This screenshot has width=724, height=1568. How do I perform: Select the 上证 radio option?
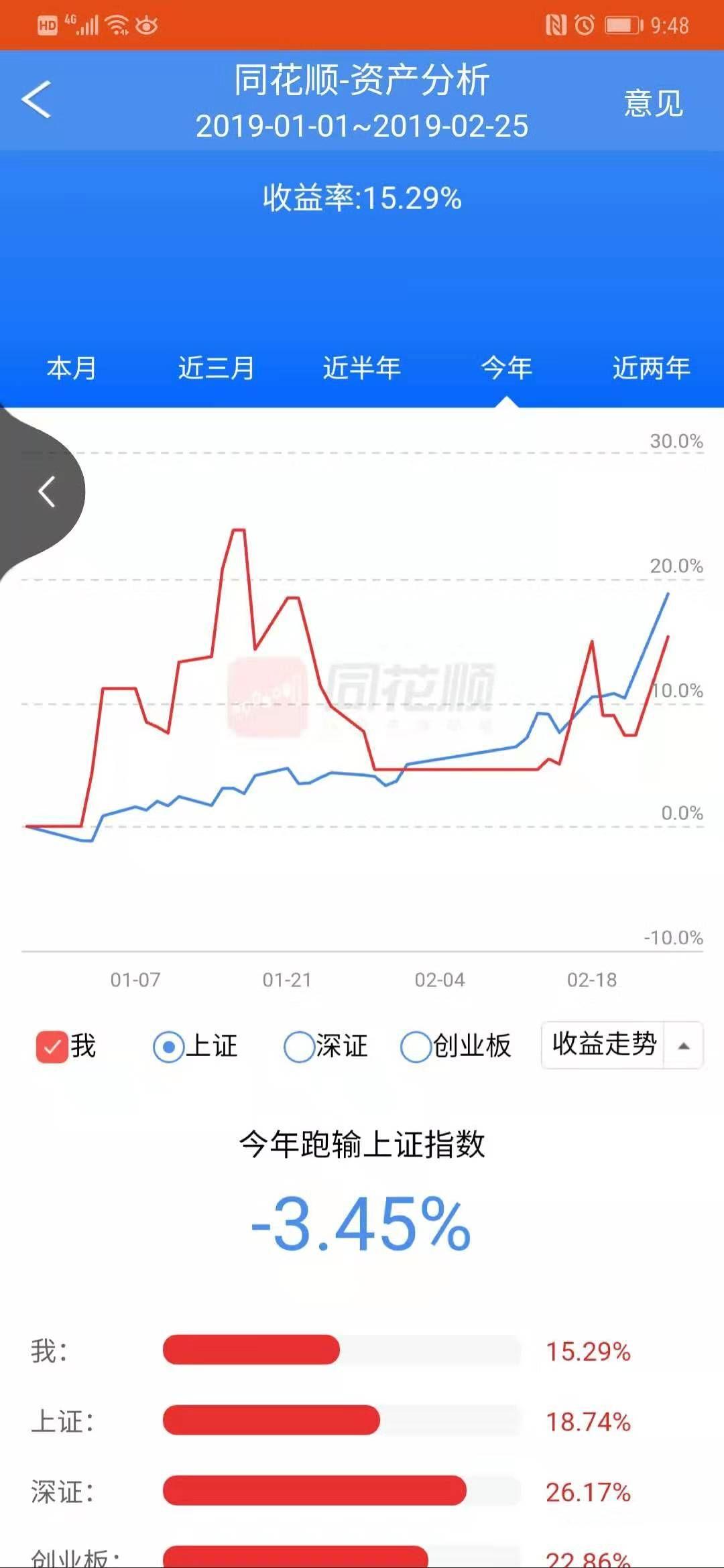tap(168, 1047)
